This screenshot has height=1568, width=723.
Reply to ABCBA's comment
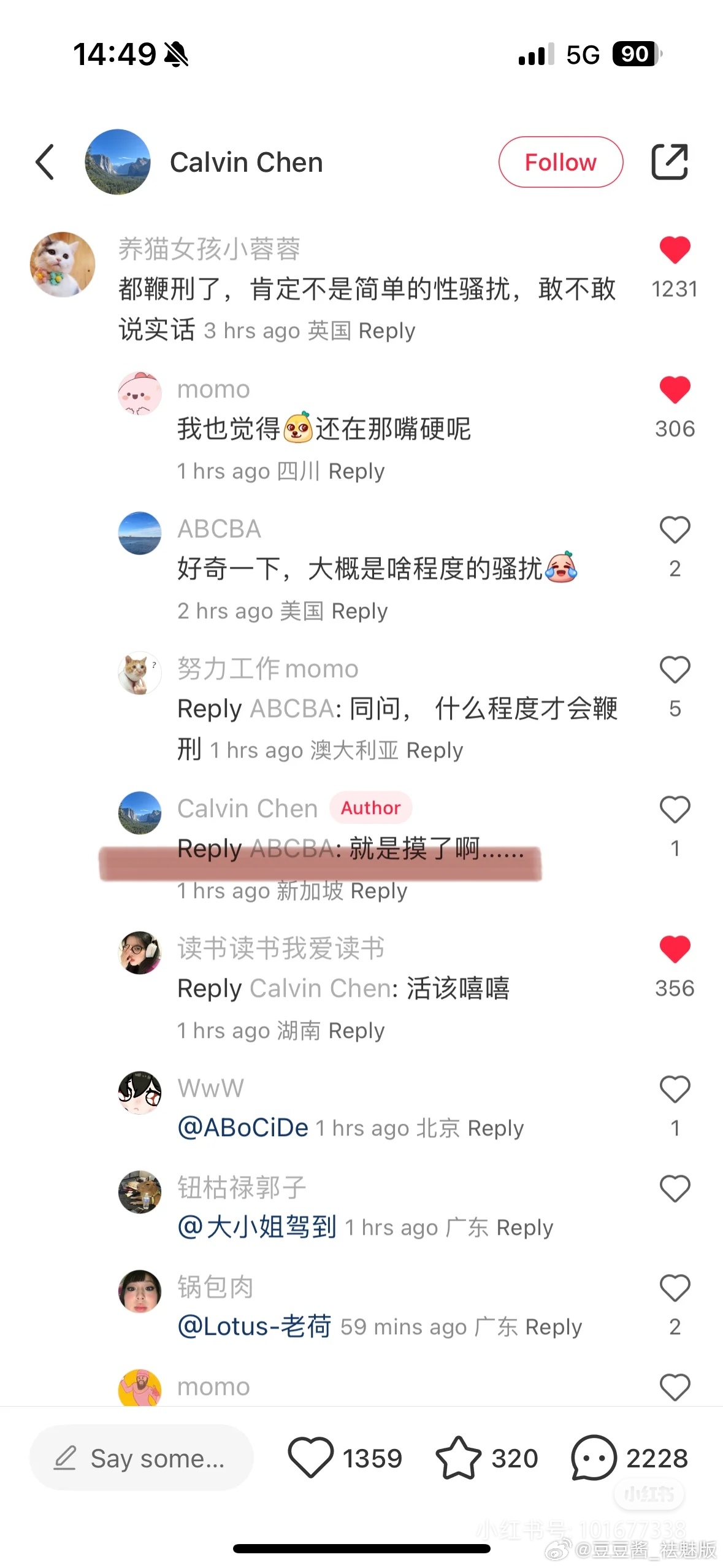(x=359, y=611)
